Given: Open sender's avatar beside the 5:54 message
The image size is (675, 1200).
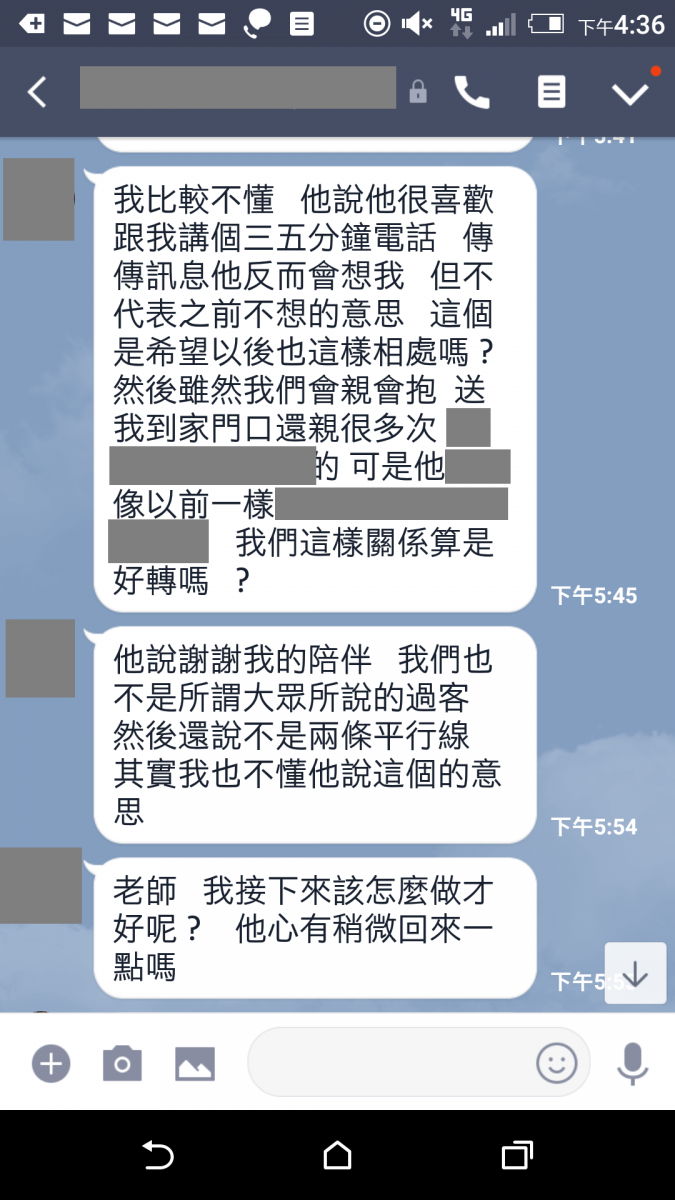Looking at the screenshot, I should click(41, 658).
